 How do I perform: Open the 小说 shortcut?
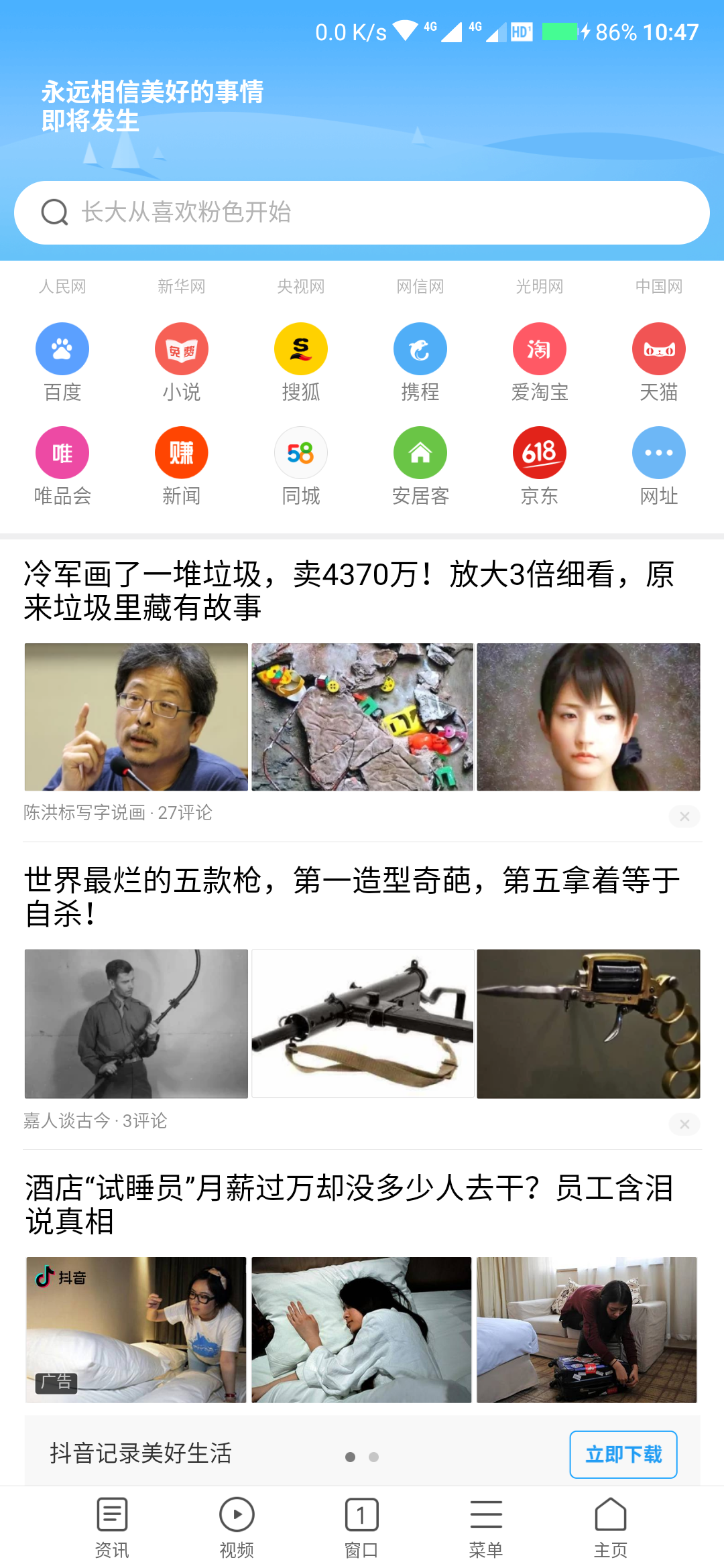pyautogui.click(x=182, y=362)
